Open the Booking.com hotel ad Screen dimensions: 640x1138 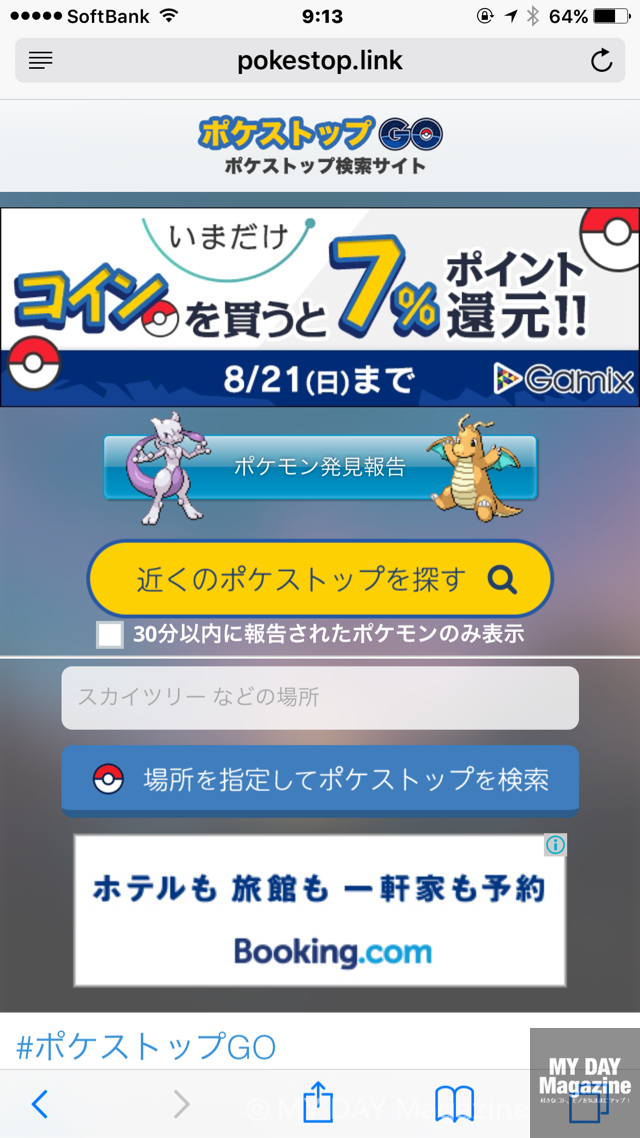(x=320, y=909)
